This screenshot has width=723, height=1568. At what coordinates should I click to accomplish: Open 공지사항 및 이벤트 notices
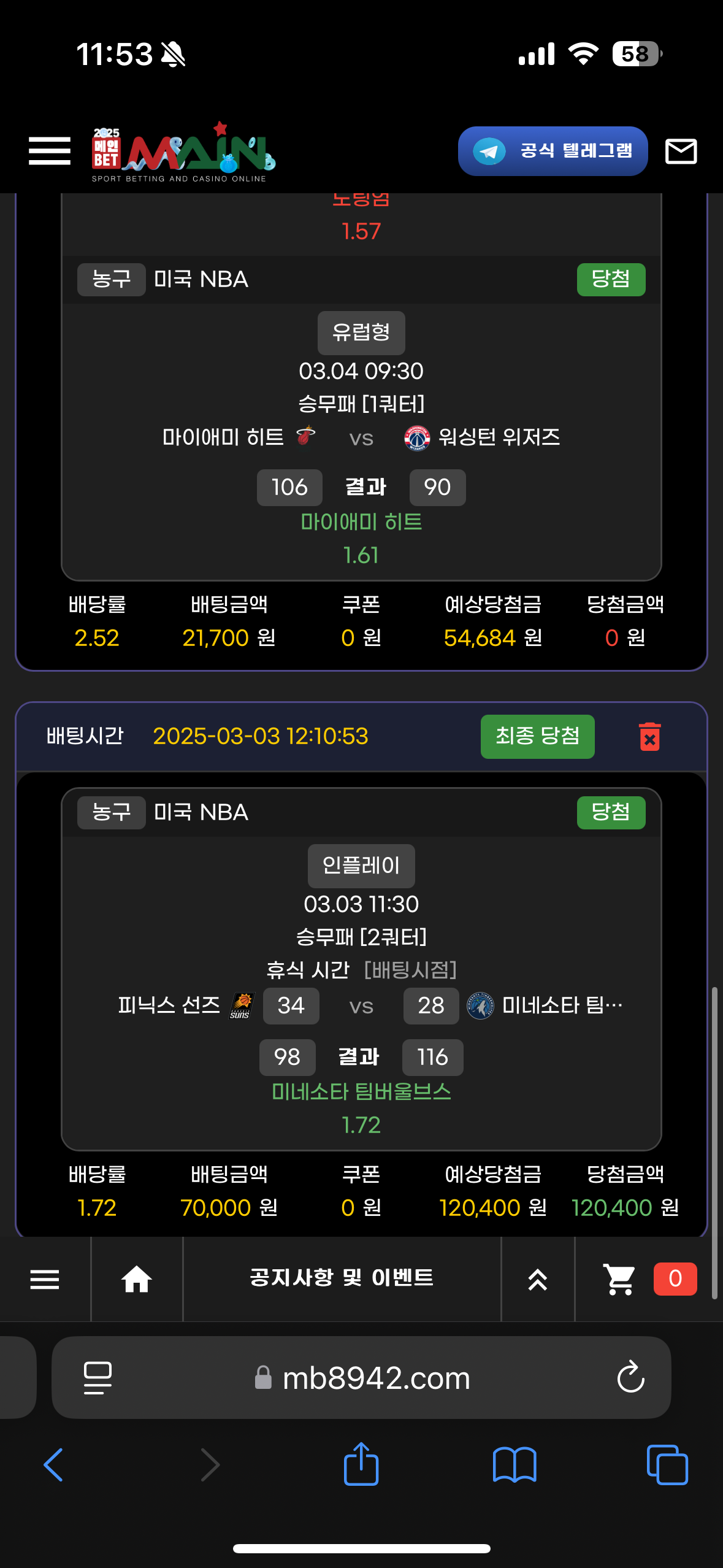[x=342, y=1278]
